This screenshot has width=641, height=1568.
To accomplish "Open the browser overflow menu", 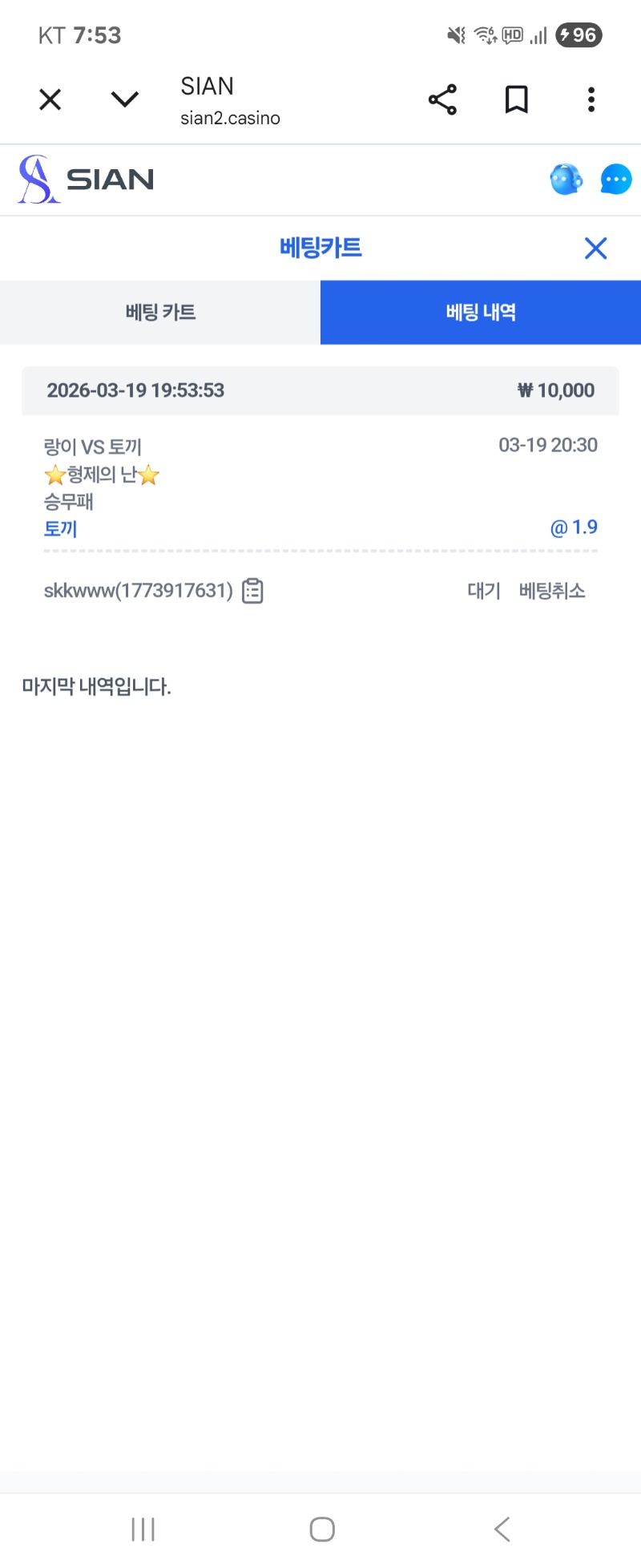I will coord(591,100).
